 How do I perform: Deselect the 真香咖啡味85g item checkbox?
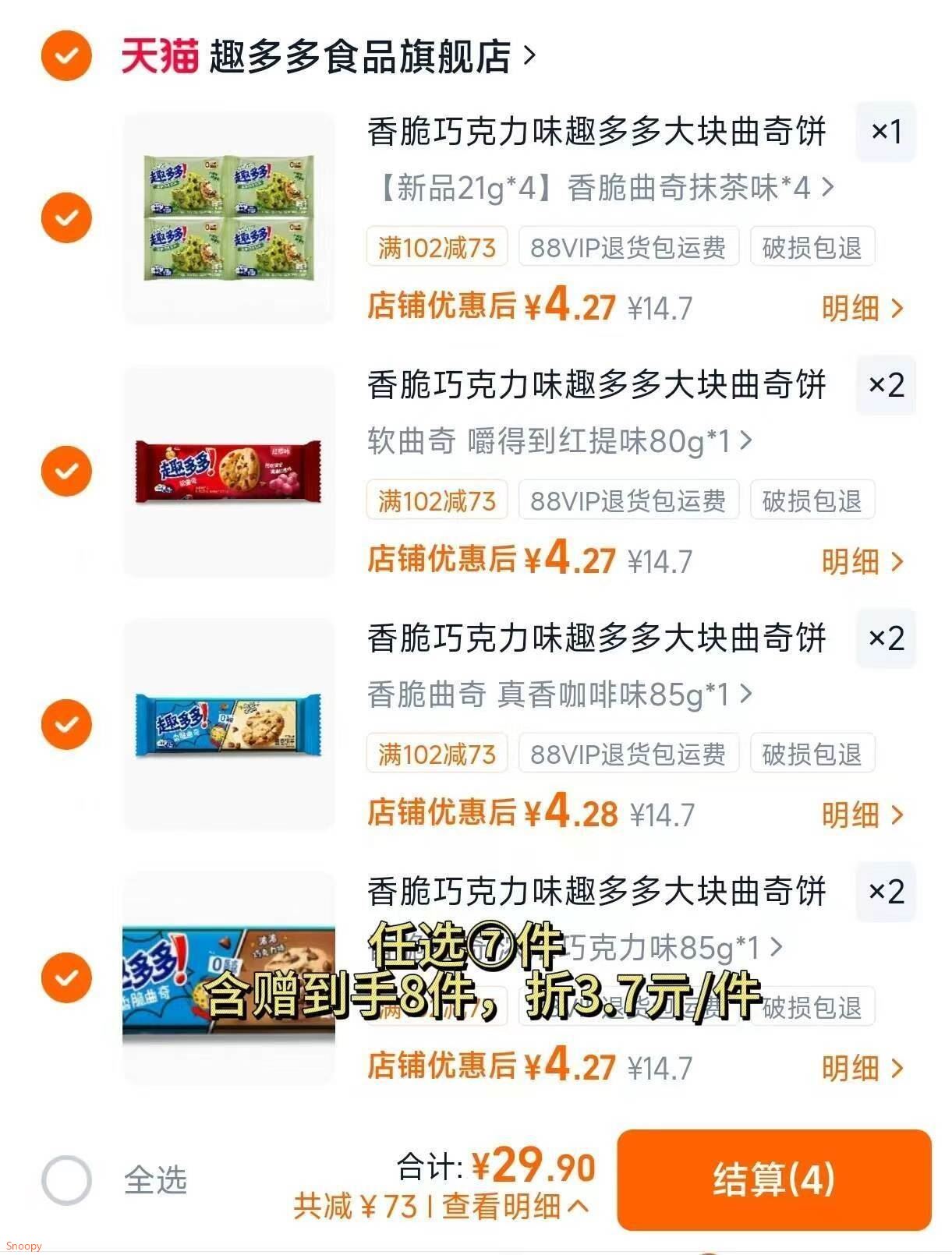click(x=66, y=724)
